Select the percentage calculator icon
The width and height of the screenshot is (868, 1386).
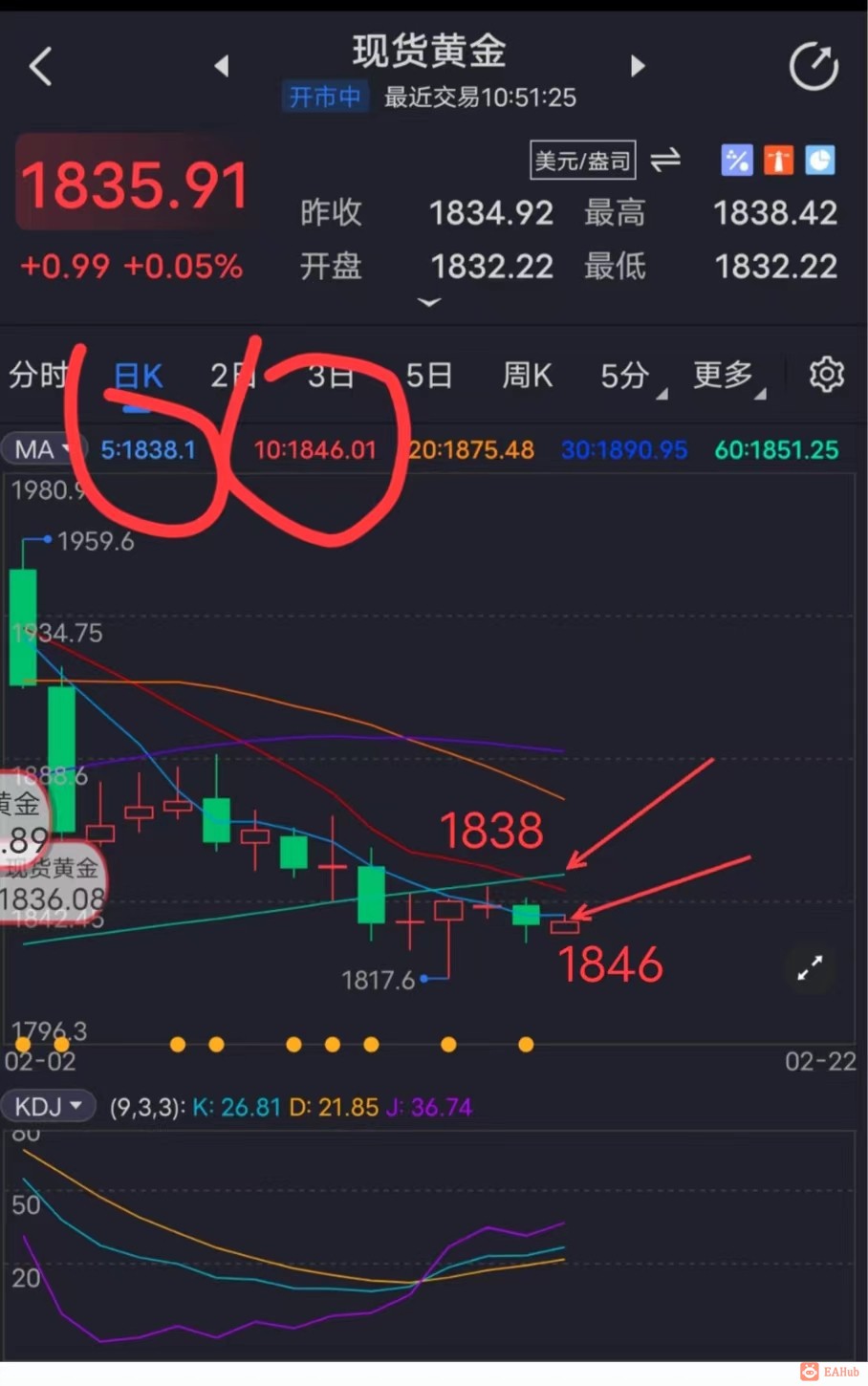pyautogui.click(x=736, y=160)
